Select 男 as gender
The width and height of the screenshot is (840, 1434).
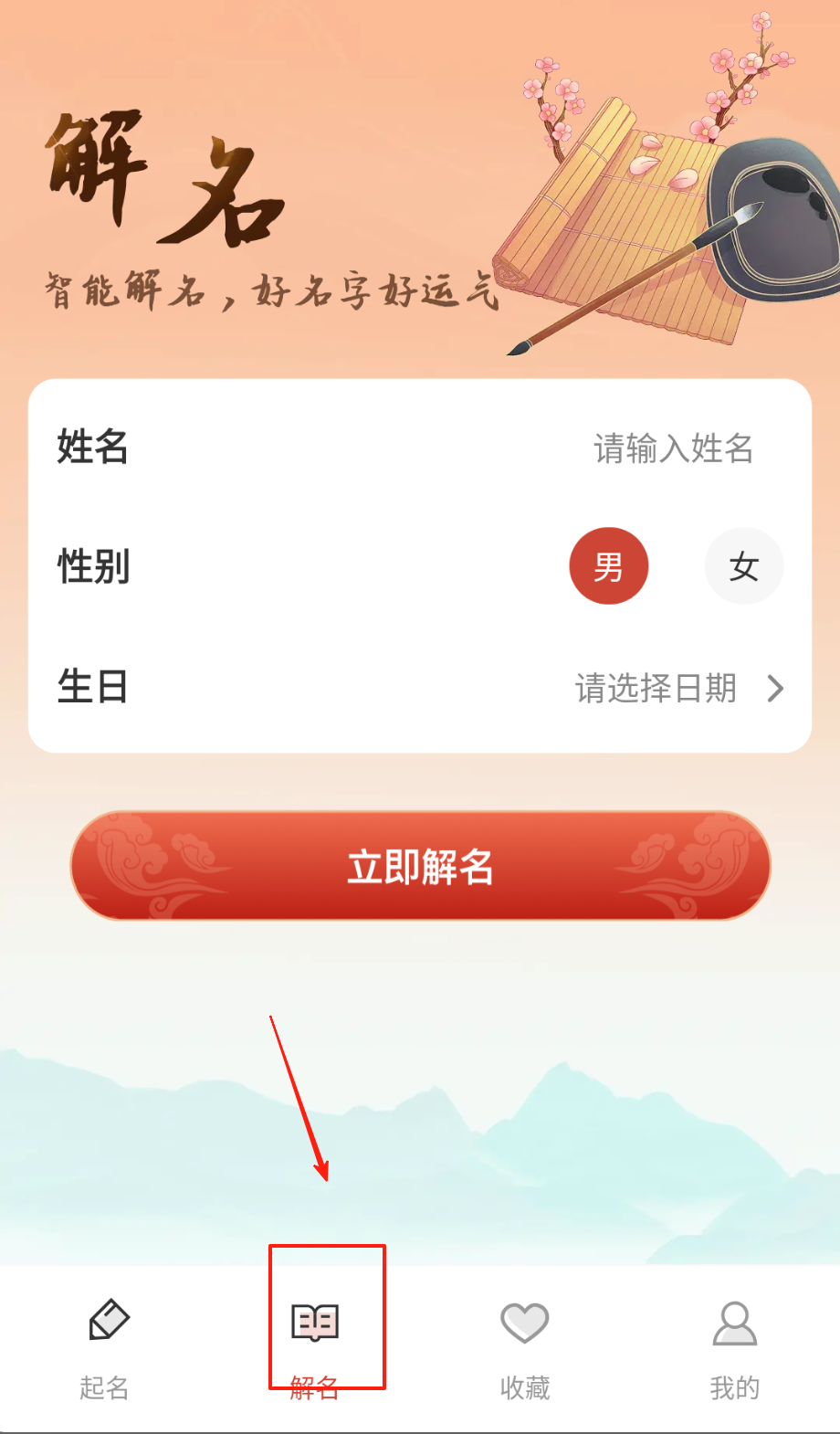click(x=609, y=566)
